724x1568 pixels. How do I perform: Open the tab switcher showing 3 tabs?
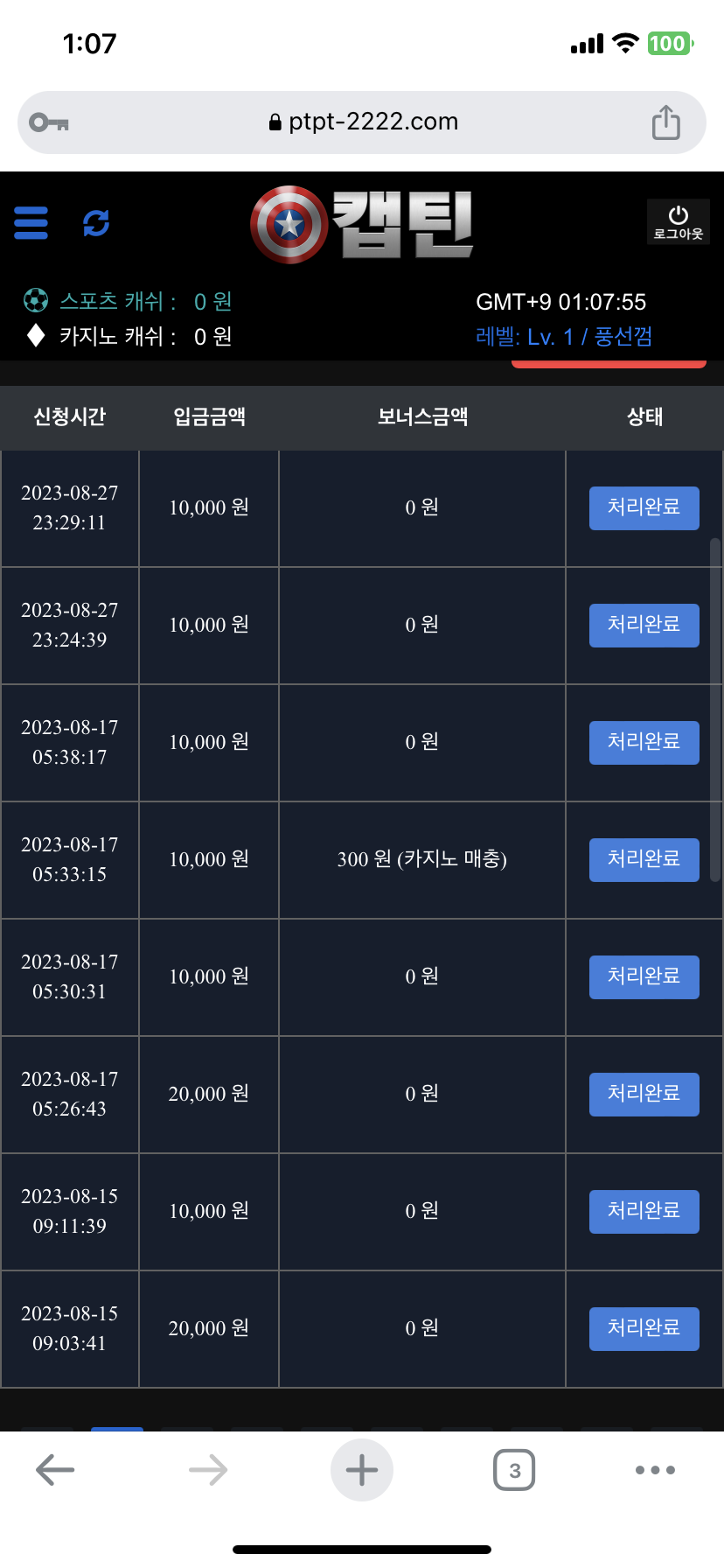[x=514, y=1470]
